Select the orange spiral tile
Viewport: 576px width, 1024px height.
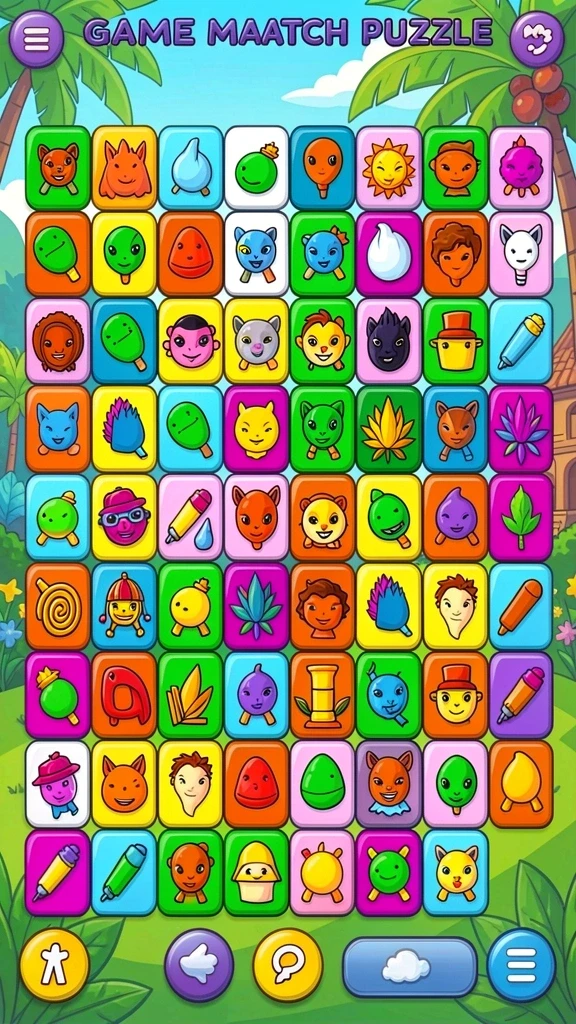point(57,606)
